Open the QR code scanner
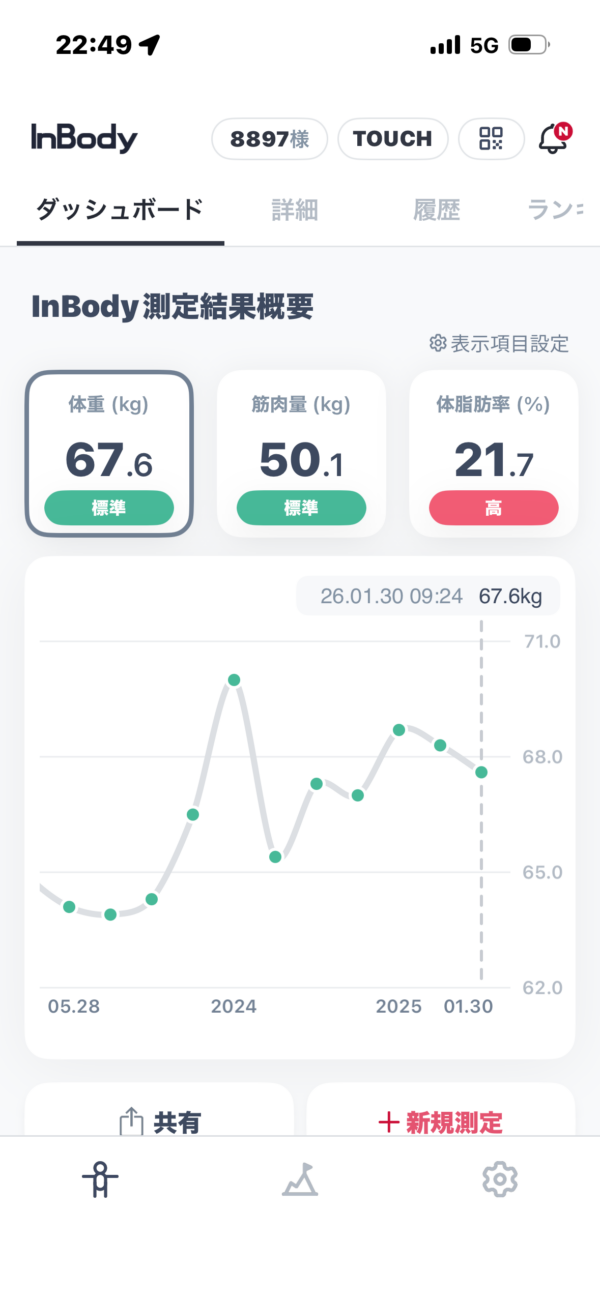 pos(491,139)
